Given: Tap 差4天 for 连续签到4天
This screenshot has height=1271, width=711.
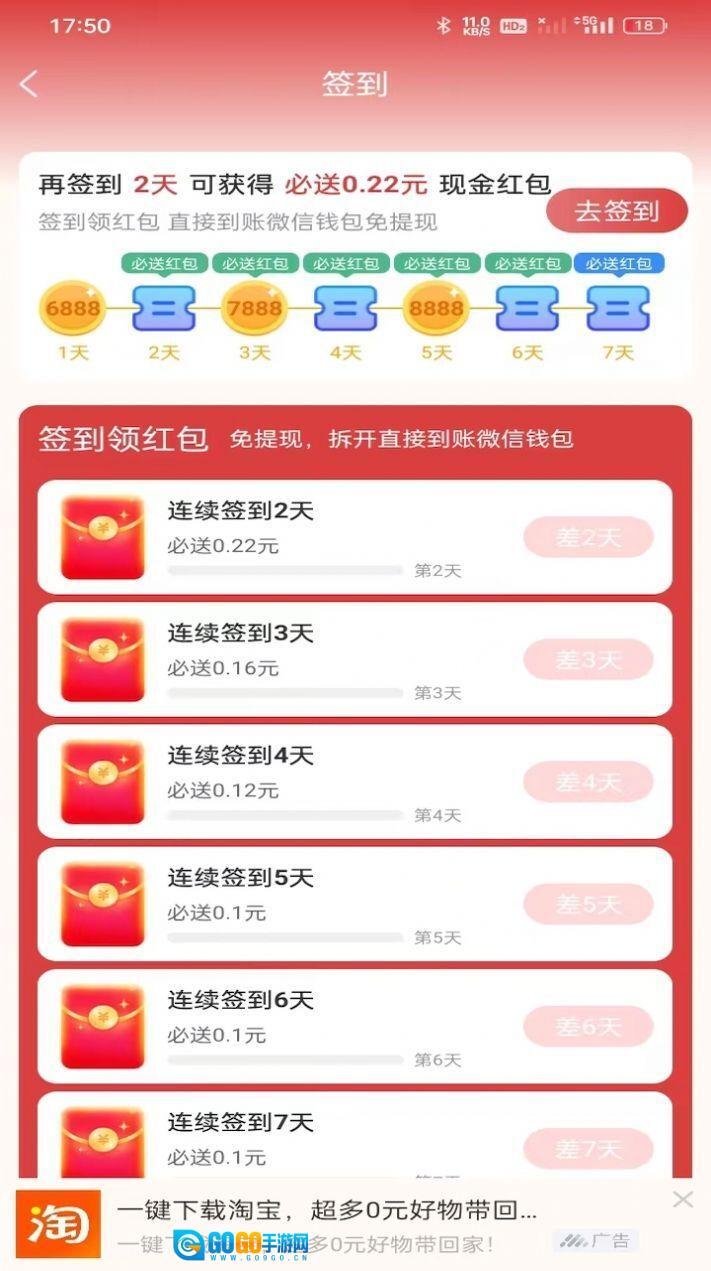Looking at the screenshot, I should click(588, 782).
